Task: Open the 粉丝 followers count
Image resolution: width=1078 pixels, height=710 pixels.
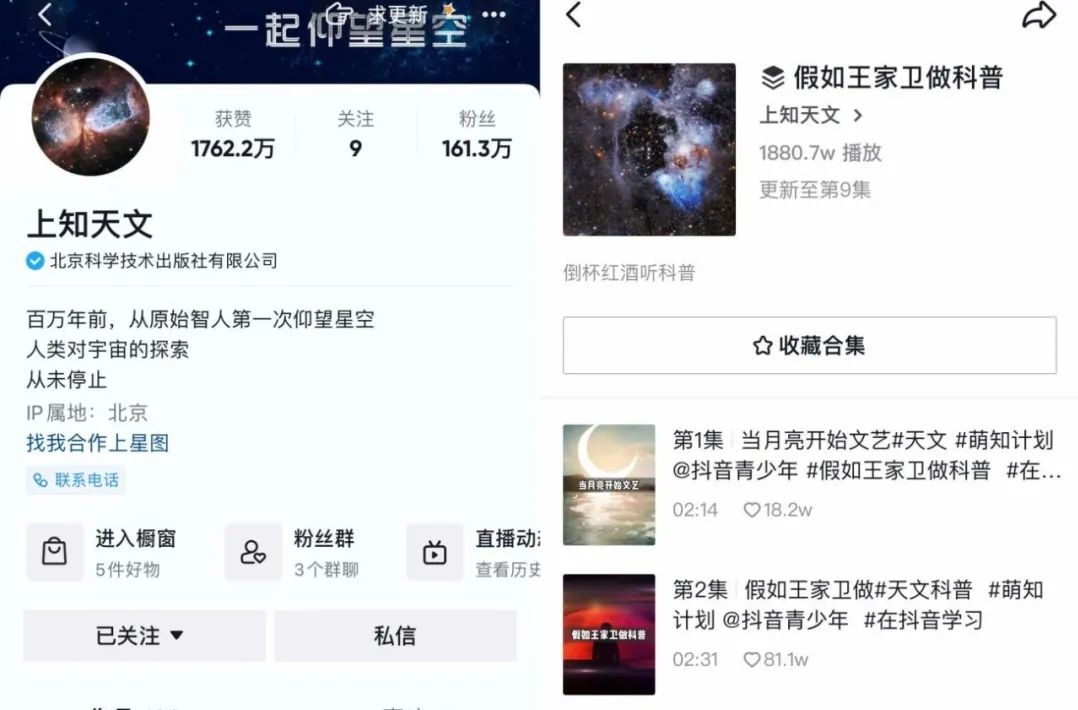Action: pos(476,134)
